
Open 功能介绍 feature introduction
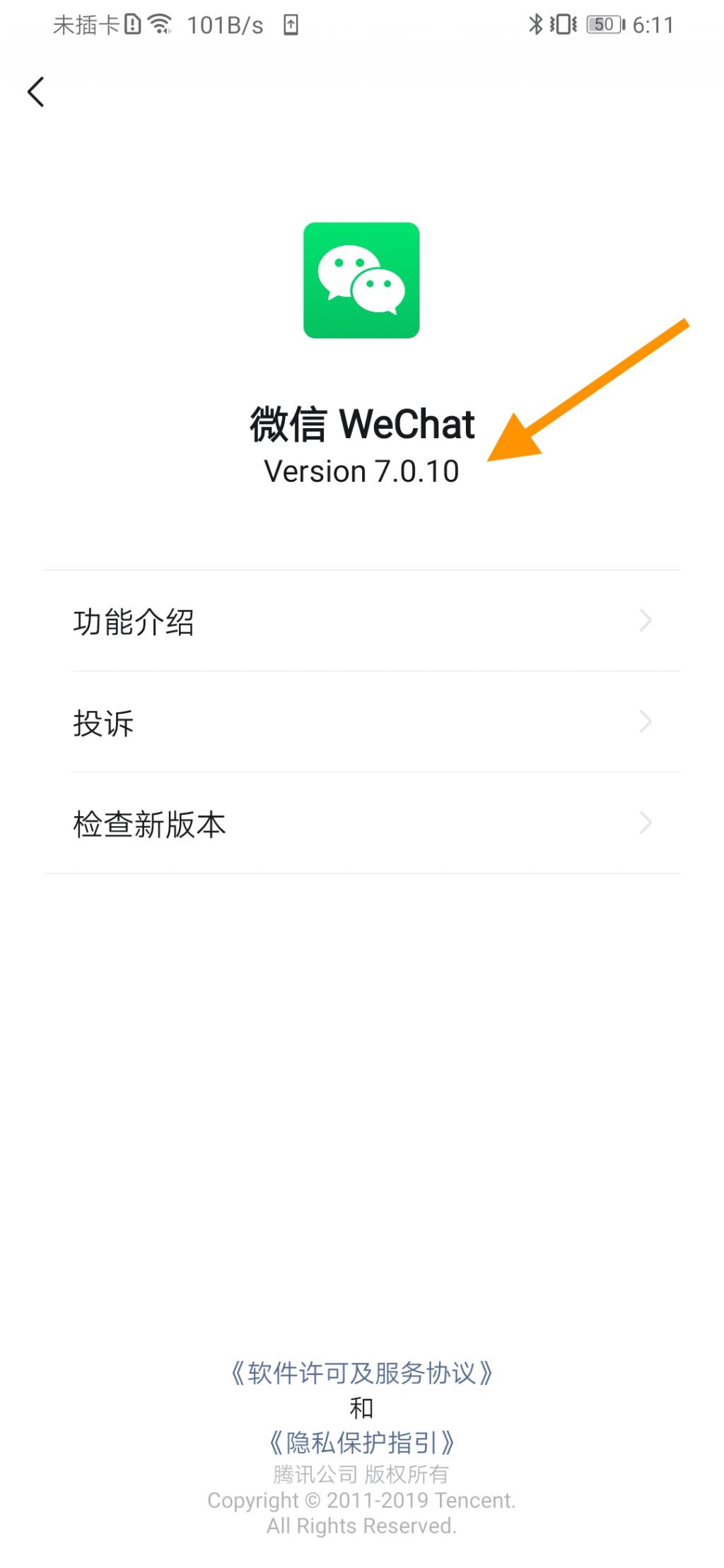361,621
